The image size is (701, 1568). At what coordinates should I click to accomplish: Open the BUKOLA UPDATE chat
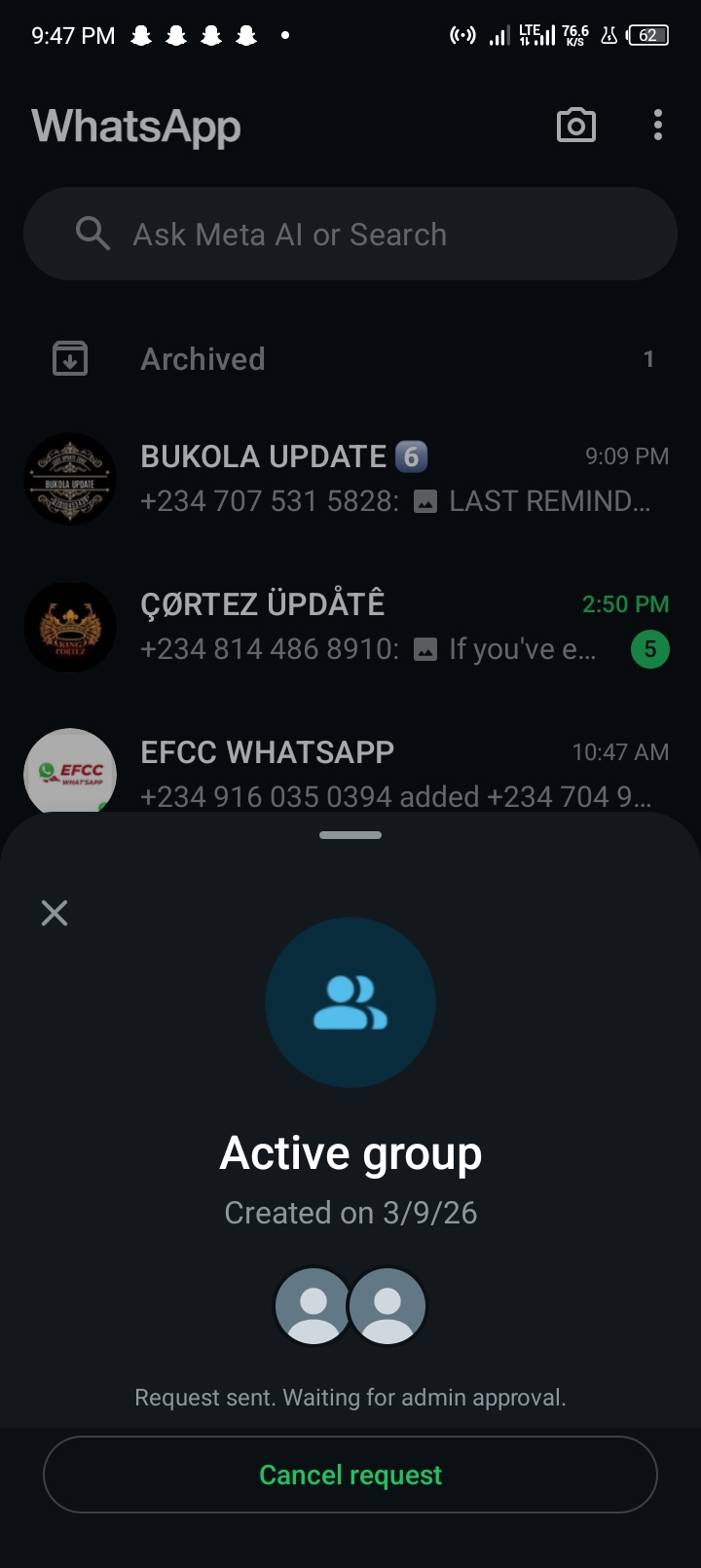pos(389,479)
